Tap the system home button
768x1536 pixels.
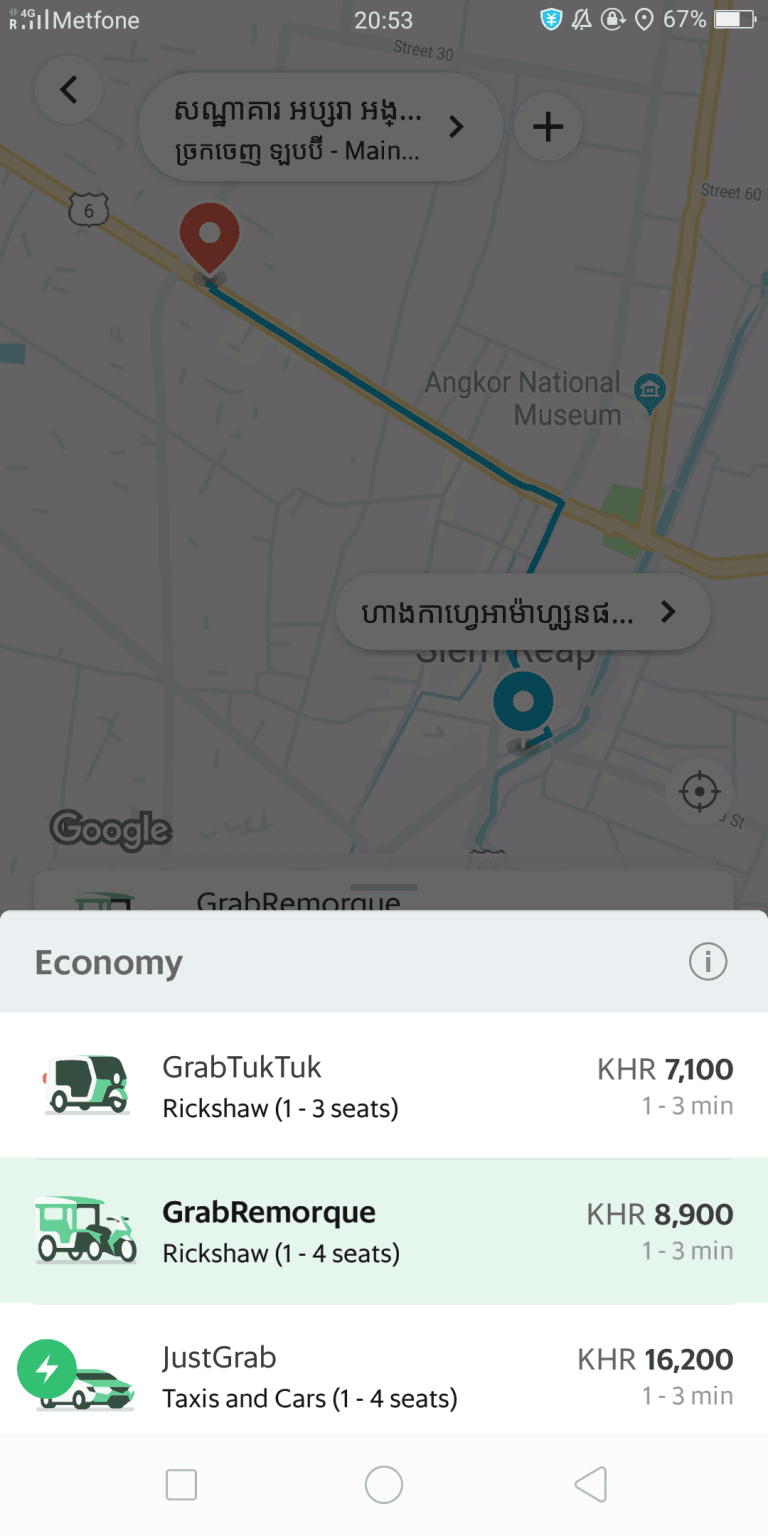coord(384,1486)
